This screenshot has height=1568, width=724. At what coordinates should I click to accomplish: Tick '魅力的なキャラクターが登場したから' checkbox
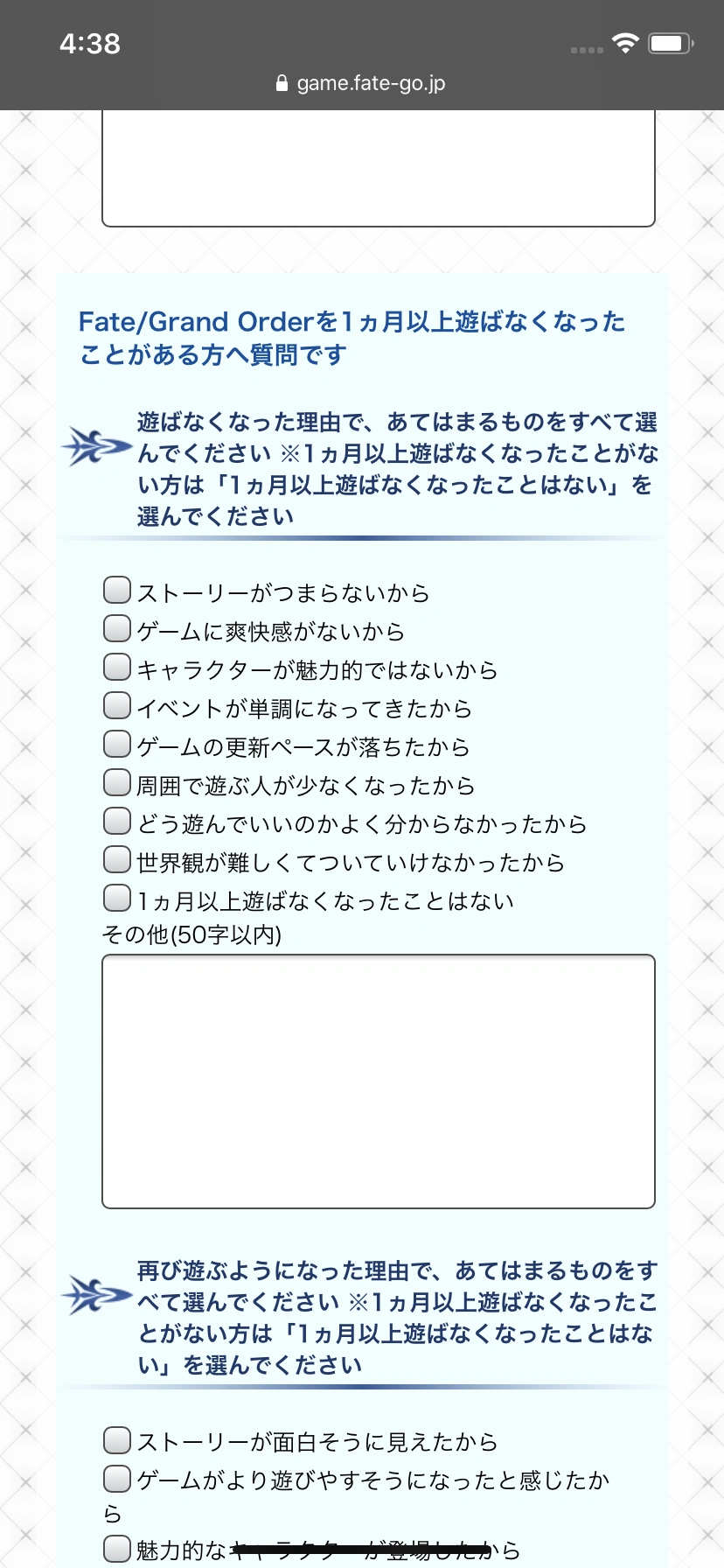coord(117,1549)
